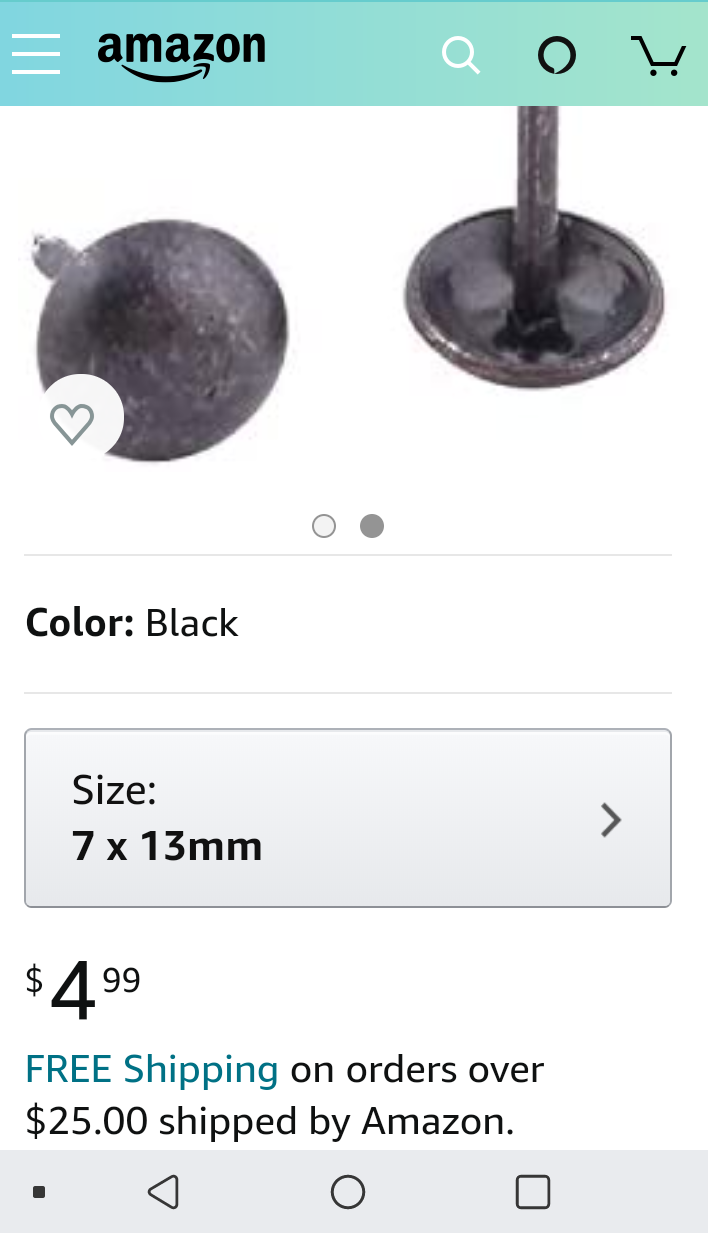
Task: Select the first image page dot
Action: tap(324, 526)
